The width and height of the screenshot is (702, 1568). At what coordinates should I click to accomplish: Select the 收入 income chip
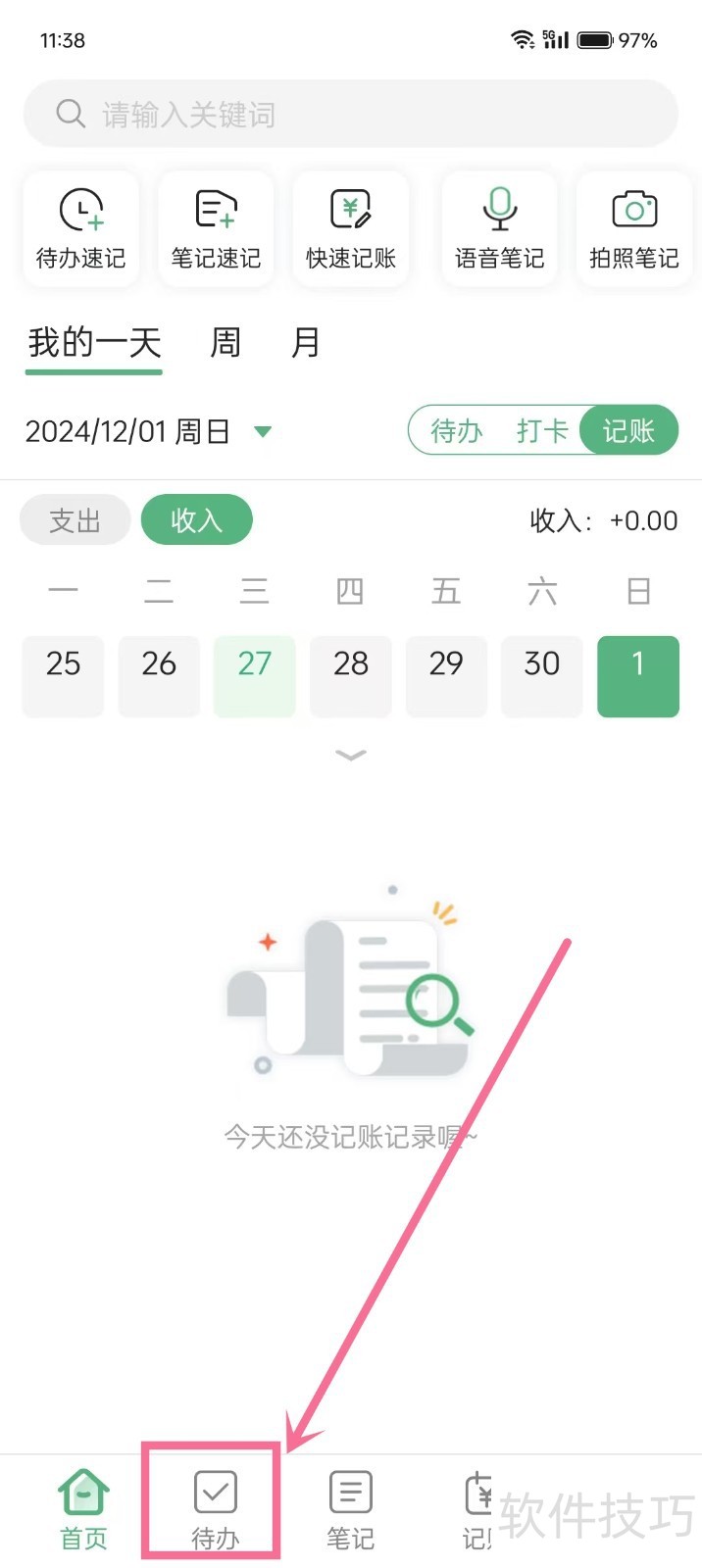coord(197,520)
